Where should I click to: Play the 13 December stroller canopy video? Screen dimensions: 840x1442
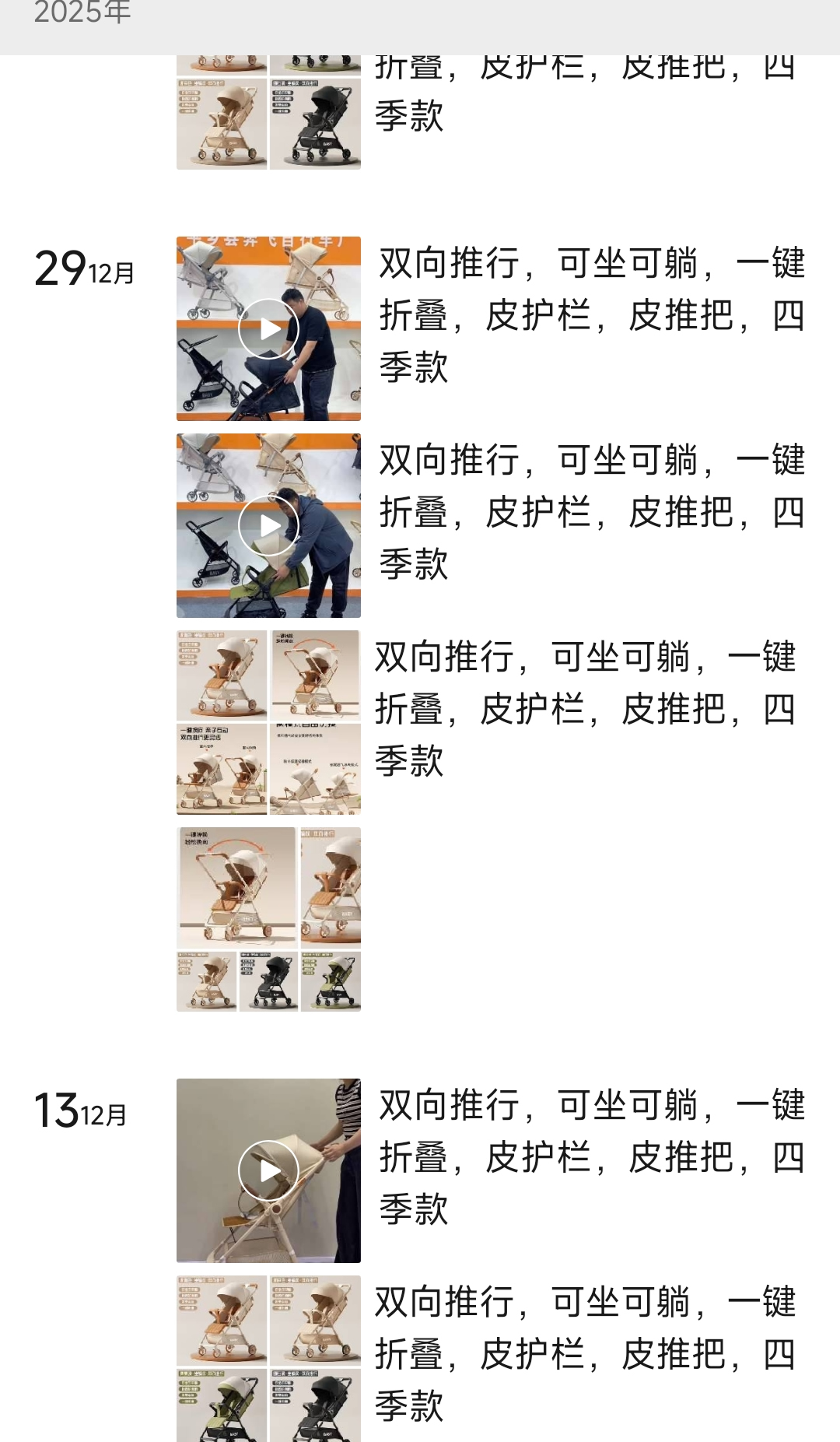tap(268, 1170)
